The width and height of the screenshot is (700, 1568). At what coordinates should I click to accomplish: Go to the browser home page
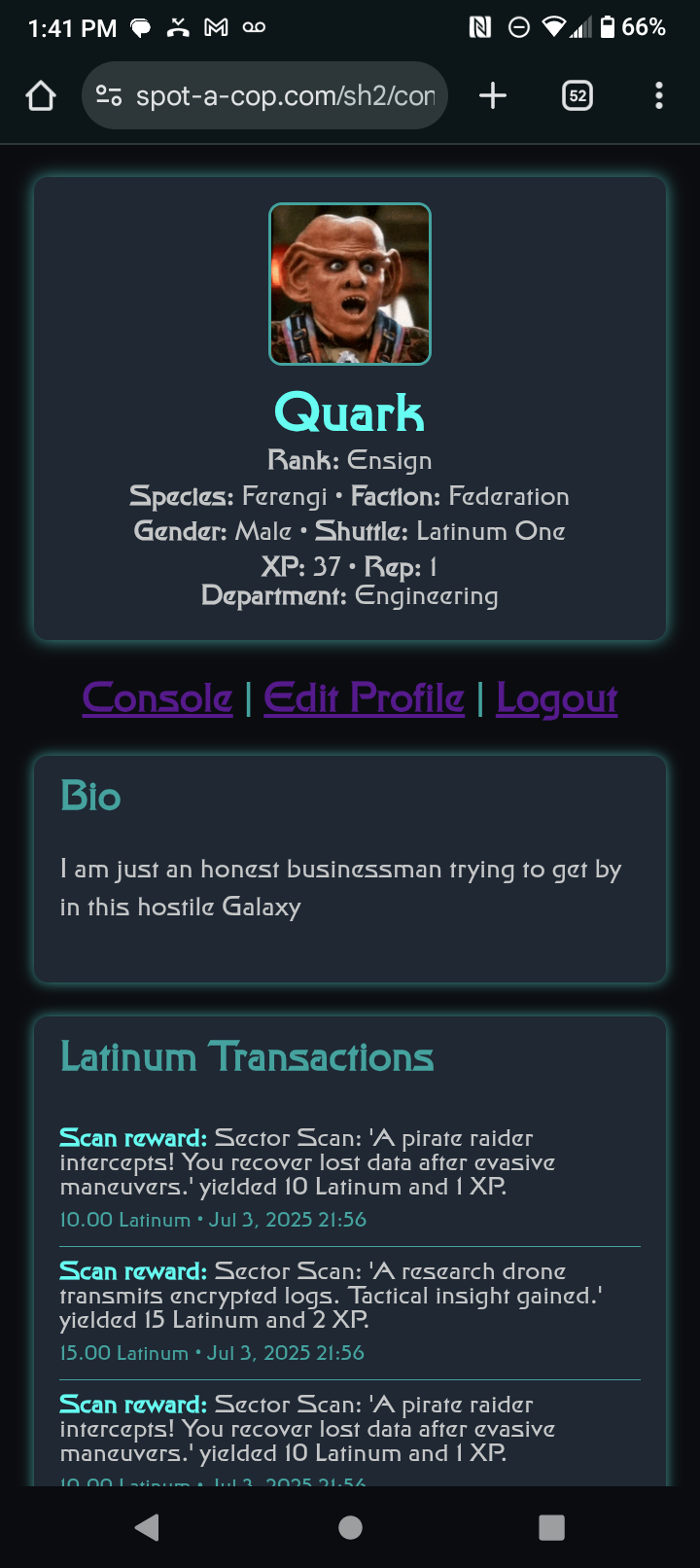point(41,95)
